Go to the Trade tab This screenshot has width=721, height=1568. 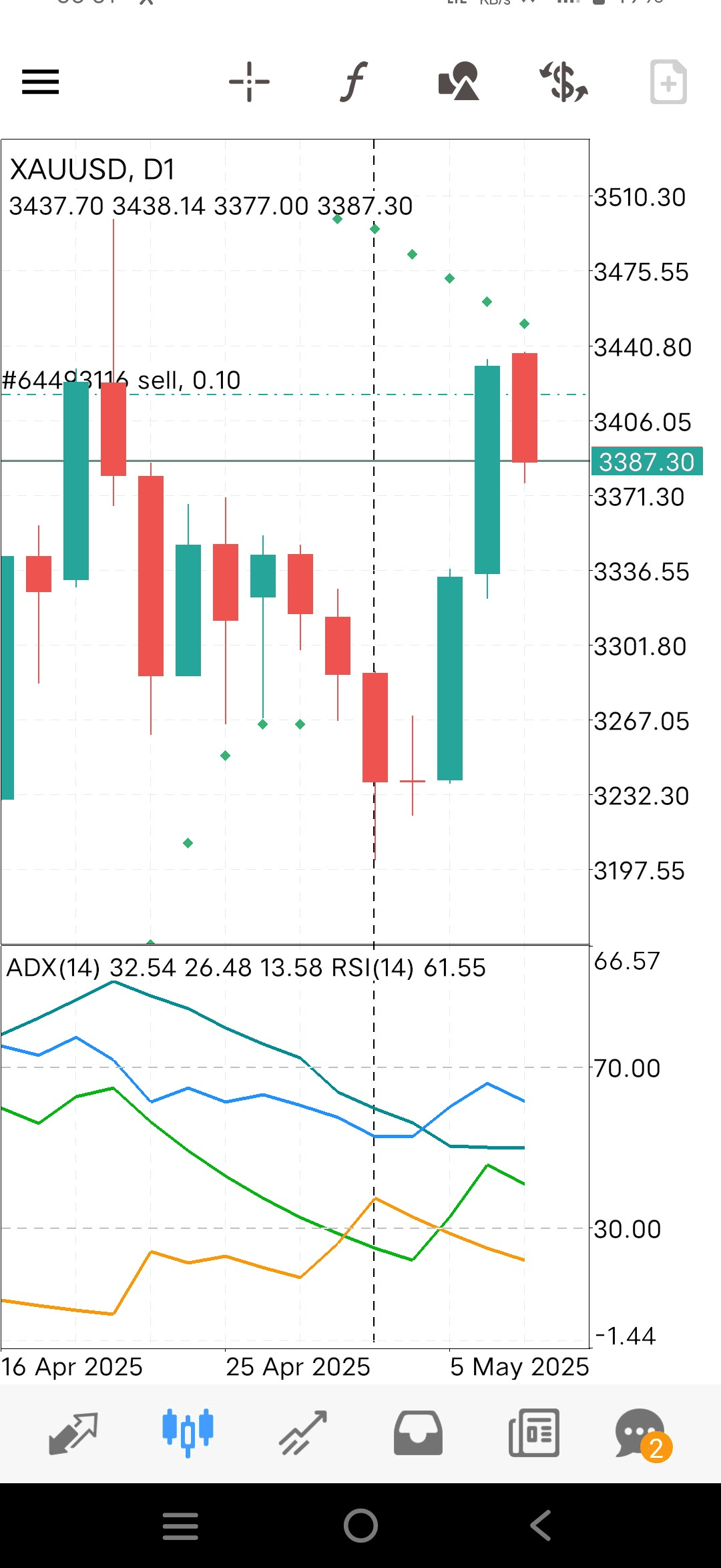click(x=303, y=1432)
